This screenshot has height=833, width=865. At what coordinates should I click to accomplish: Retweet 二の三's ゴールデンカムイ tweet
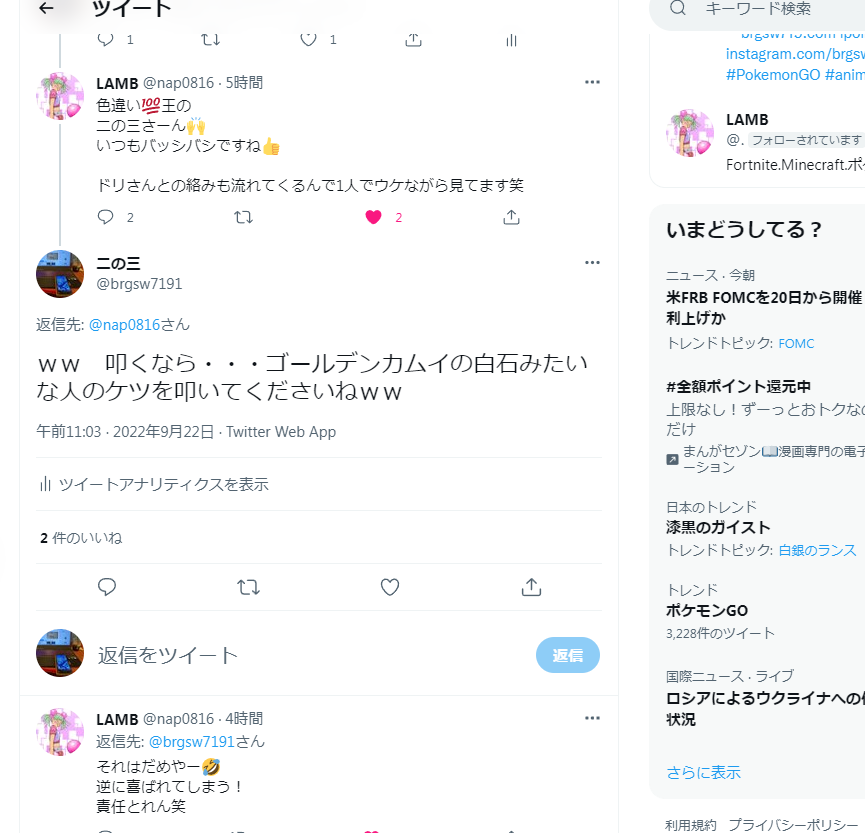248,587
